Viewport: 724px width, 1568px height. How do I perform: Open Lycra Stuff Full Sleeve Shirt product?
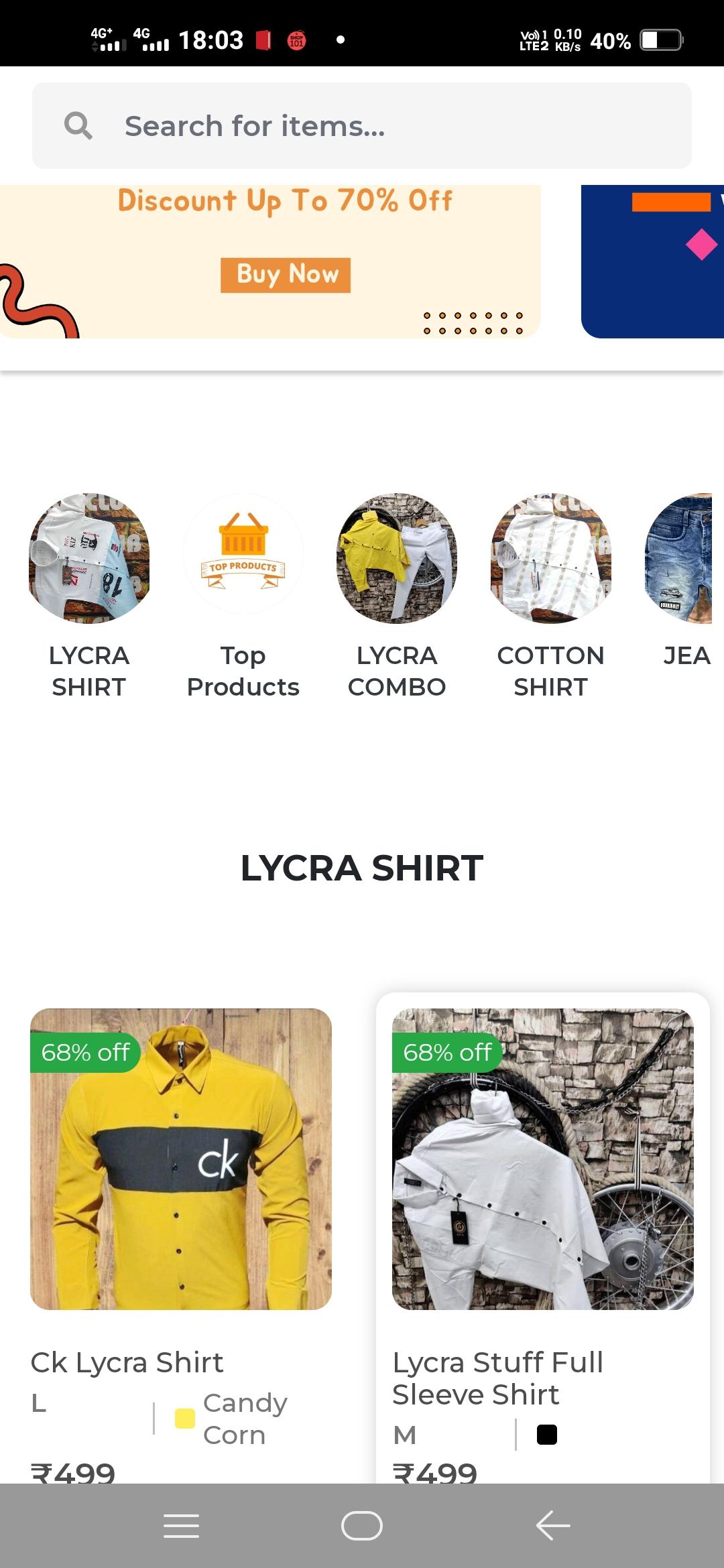pos(543,1159)
